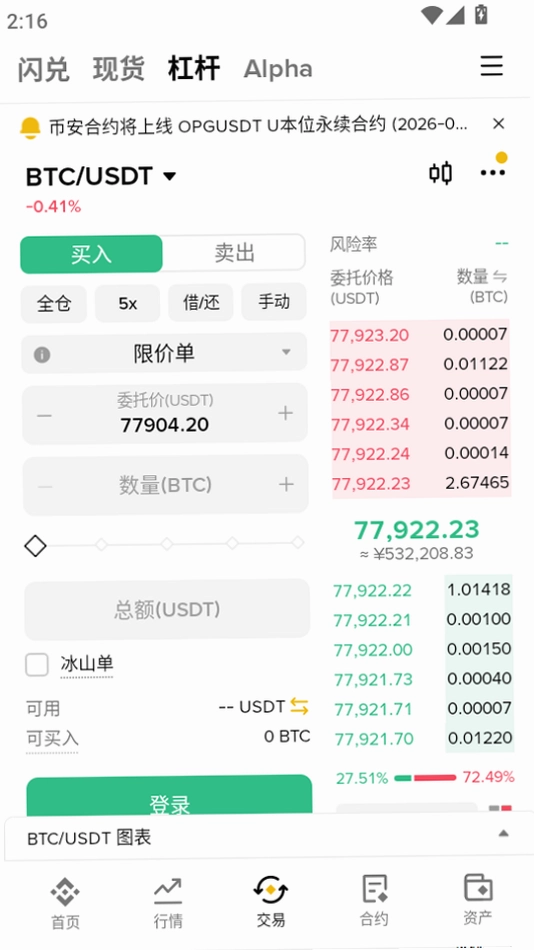This screenshot has width=534, height=950.
Task: Increase 委托价 with the plus button
Action: point(285,413)
